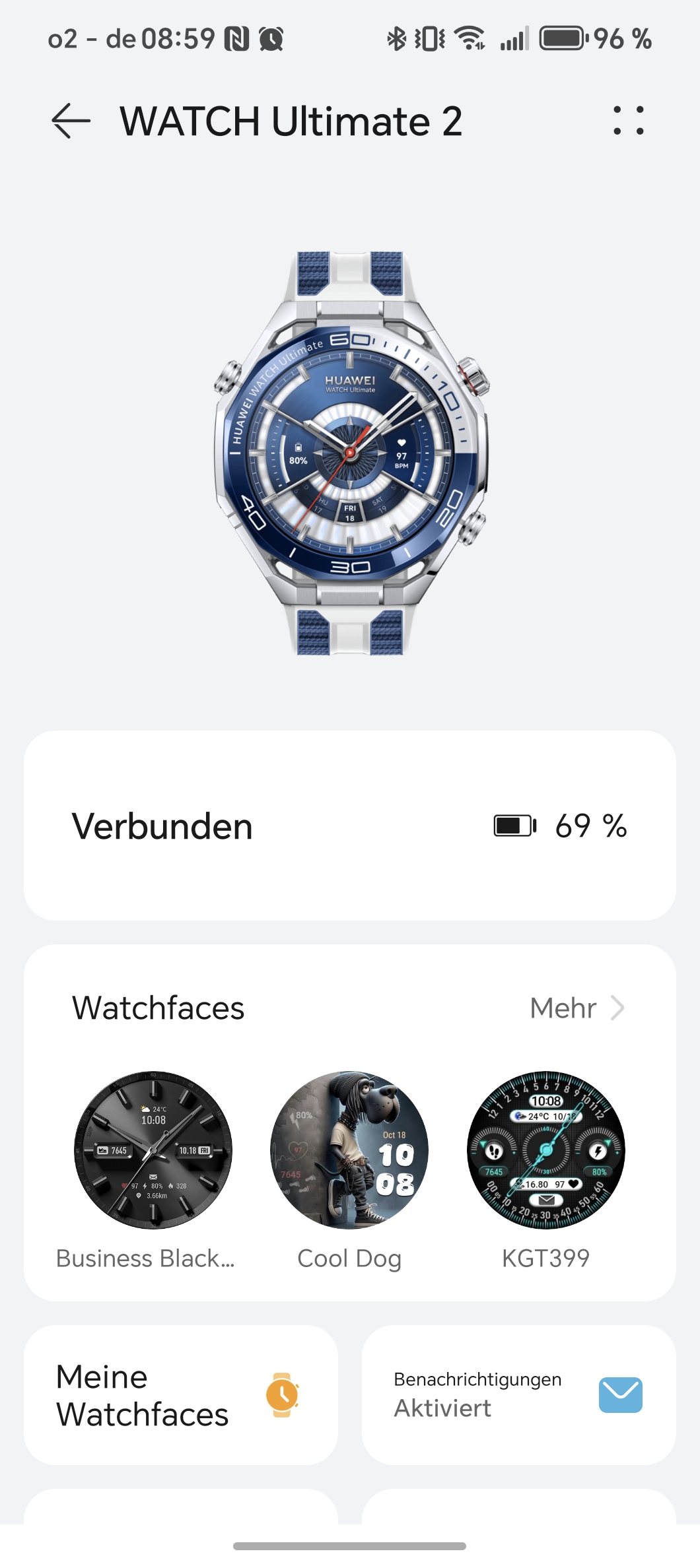Open Mehr to see more watchfaces

577,1008
